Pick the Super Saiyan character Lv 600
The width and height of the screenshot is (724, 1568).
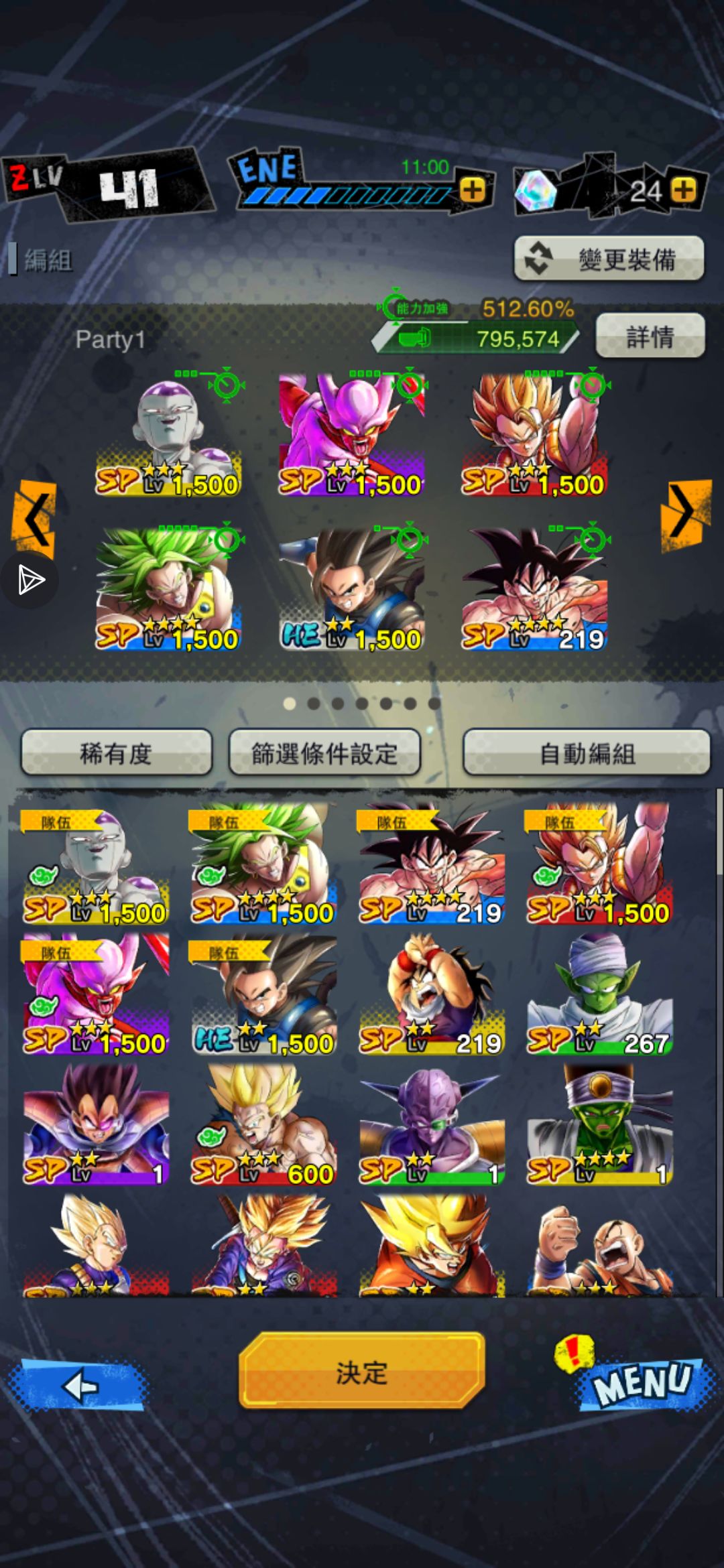264,1126
